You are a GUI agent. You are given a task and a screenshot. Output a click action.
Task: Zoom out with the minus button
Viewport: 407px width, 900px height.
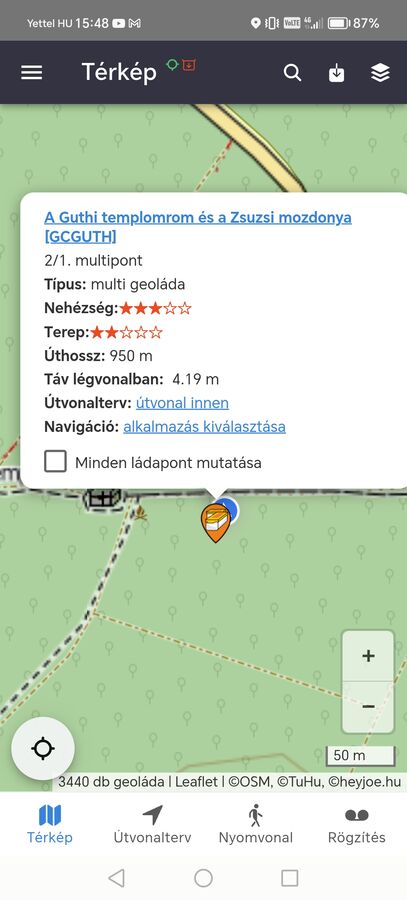pos(368,707)
